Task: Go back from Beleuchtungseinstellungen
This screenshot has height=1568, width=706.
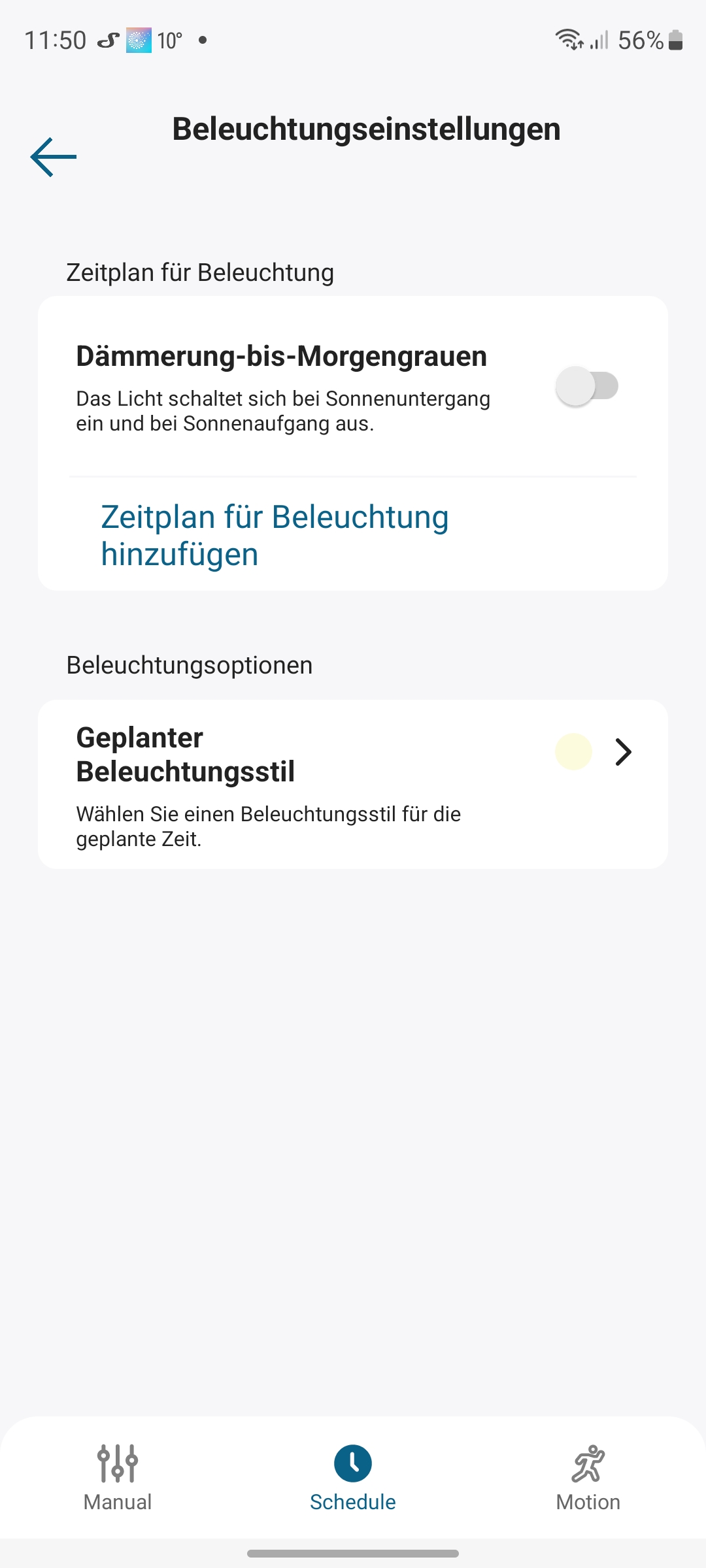Action: (54, 157)
